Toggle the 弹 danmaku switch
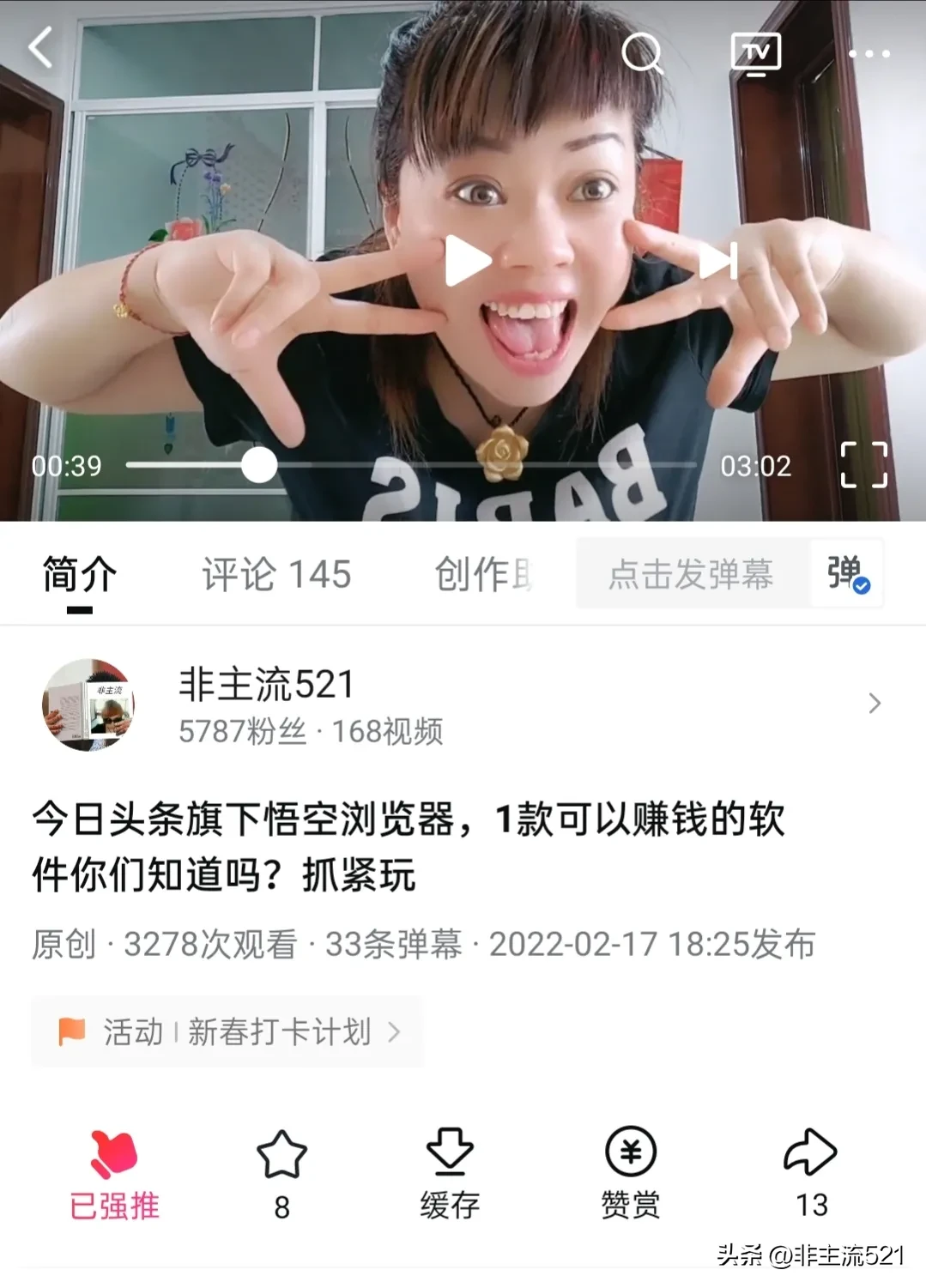The image size is (926, 1288). tap(847, 574)
